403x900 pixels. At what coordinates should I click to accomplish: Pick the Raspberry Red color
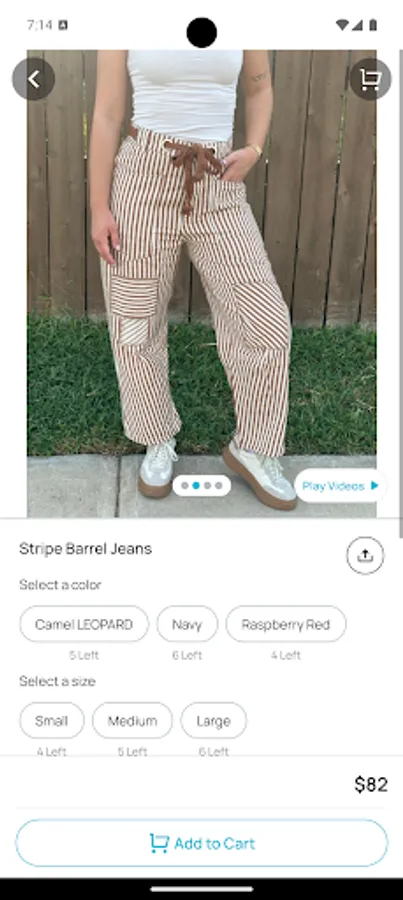(286, 624)
